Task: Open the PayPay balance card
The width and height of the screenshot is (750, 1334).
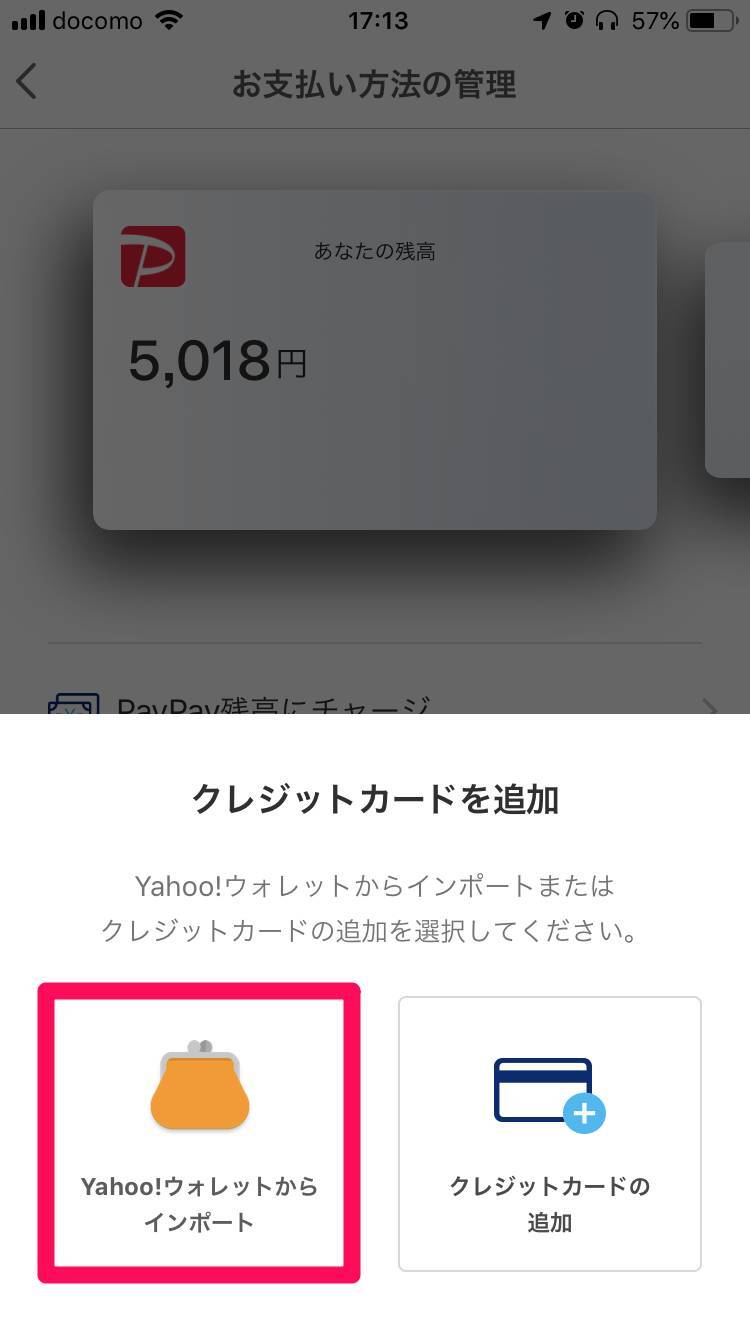Action: click(374, 360)
